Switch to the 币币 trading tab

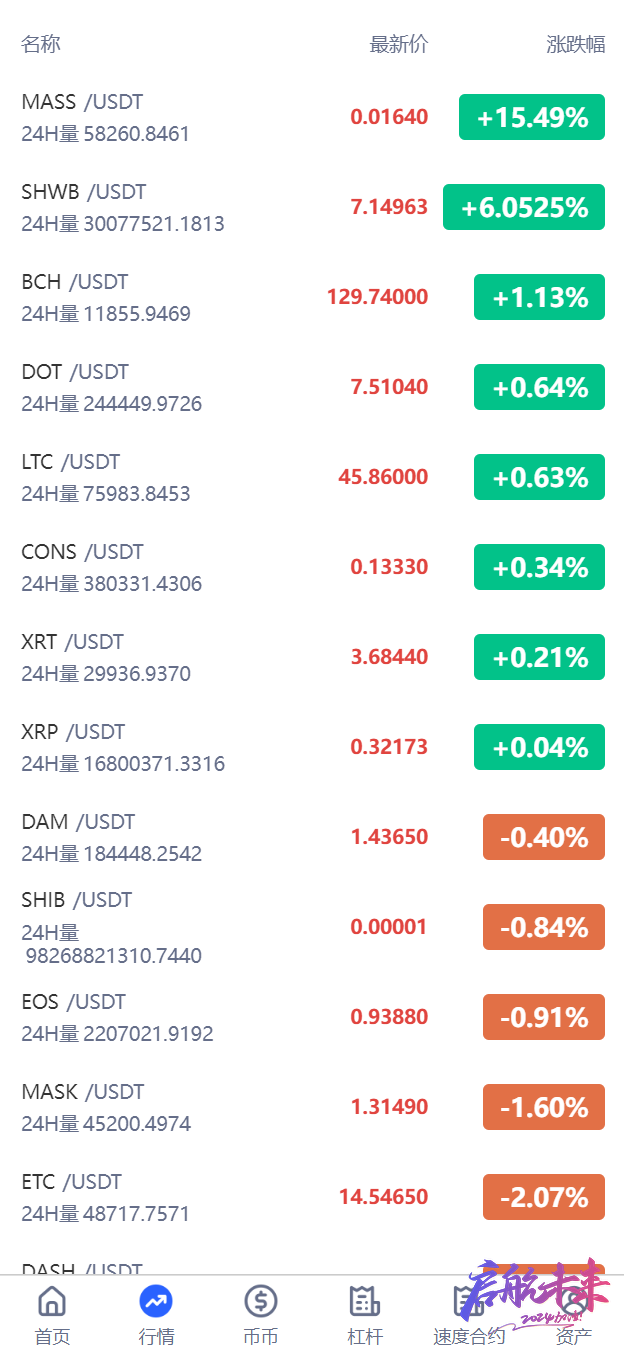pyautogui.click(x=260, y=1314)
